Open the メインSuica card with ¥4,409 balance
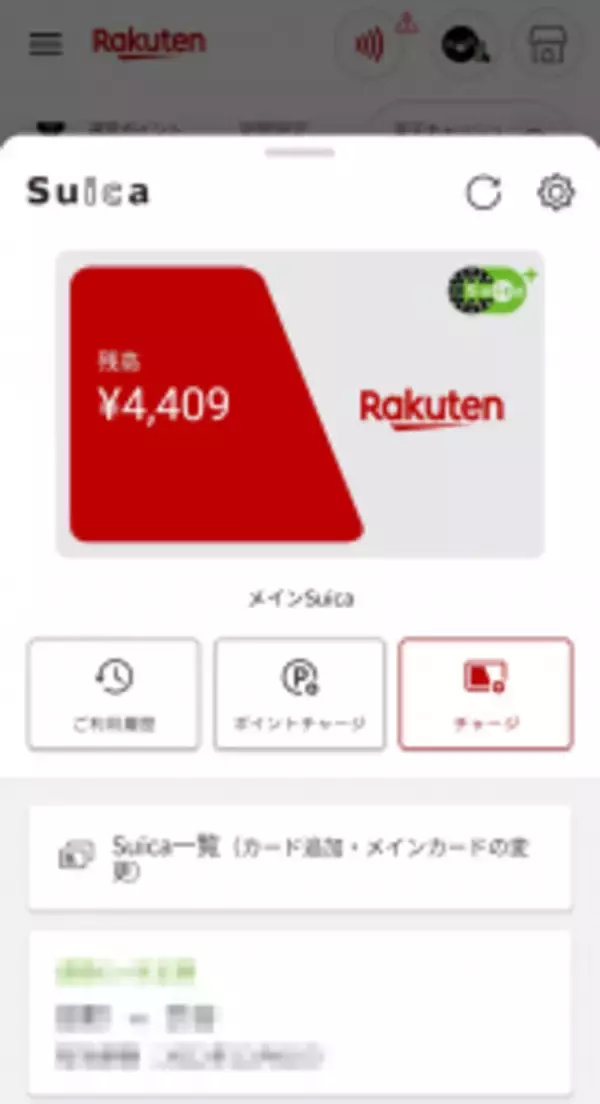This screenshot has width=600, height=1104. pyautogui.click(x=300, y=404)
